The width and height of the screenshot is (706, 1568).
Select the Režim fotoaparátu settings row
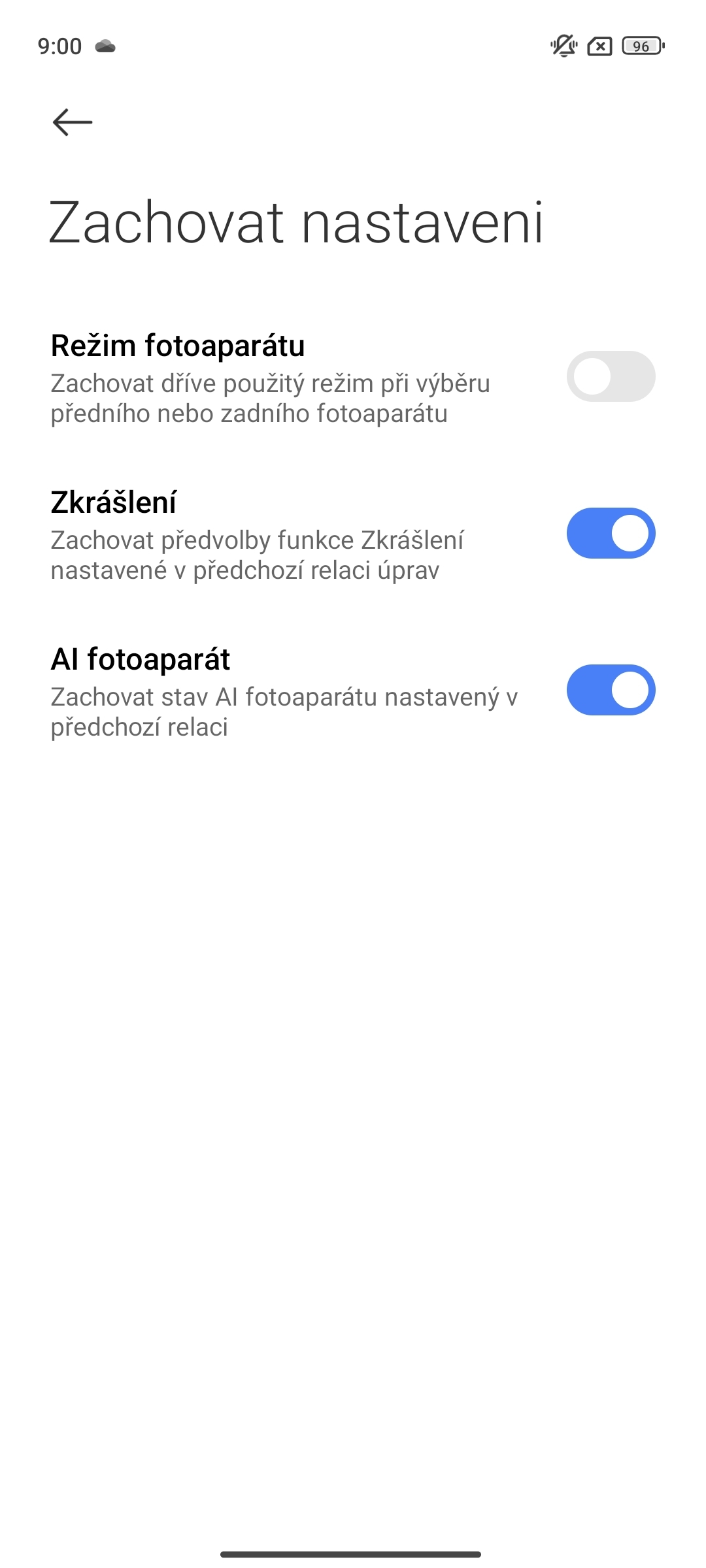(261, 379)
